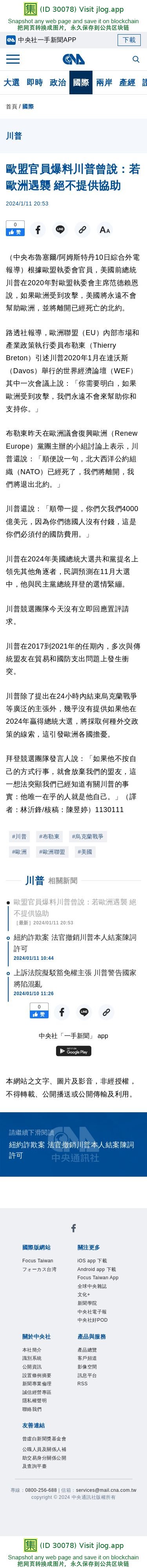
Task: Switch to the 政治 tab
Action: pos(58,82)
